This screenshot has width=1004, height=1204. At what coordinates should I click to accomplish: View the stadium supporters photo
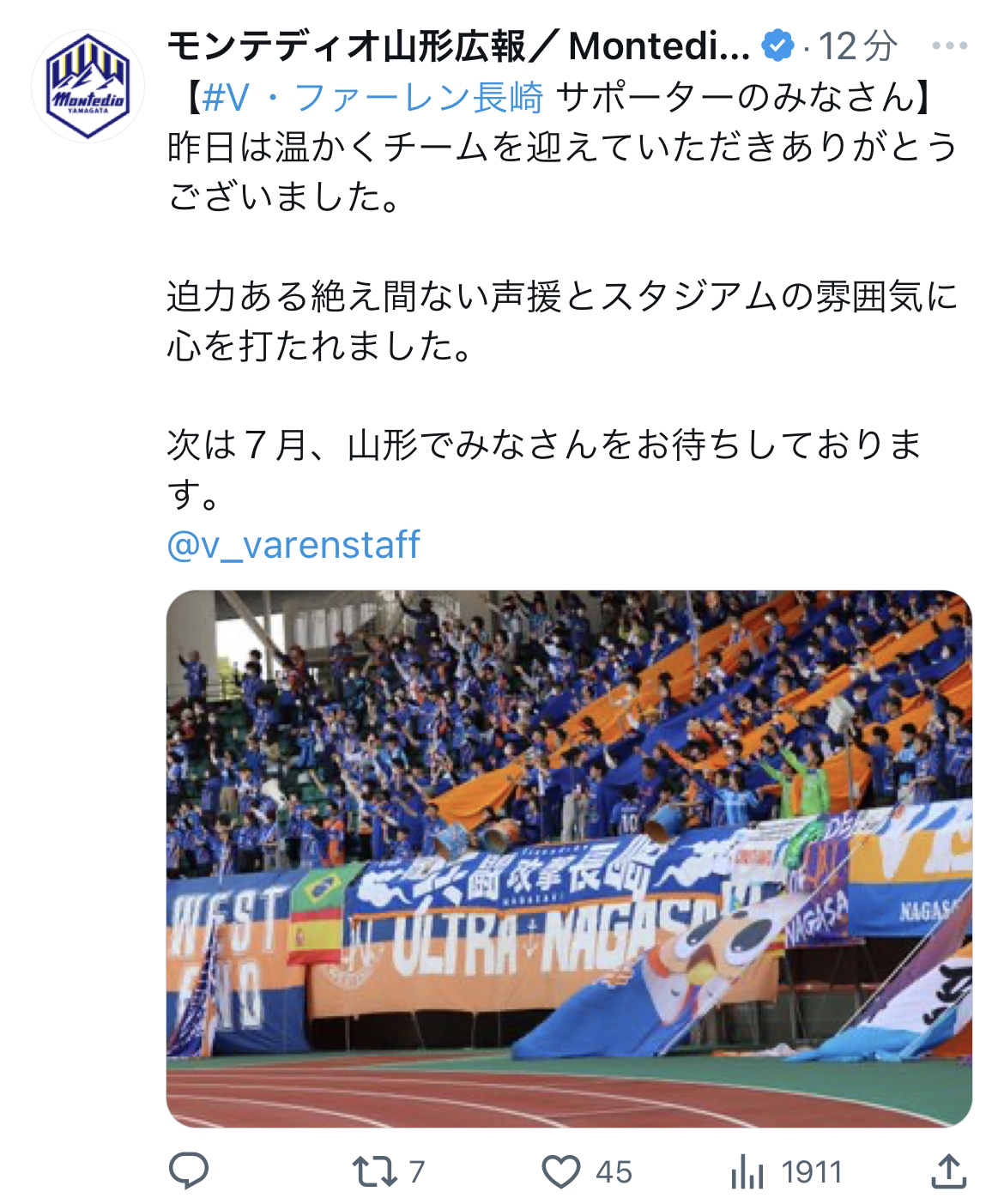click(x=568, y=858)
